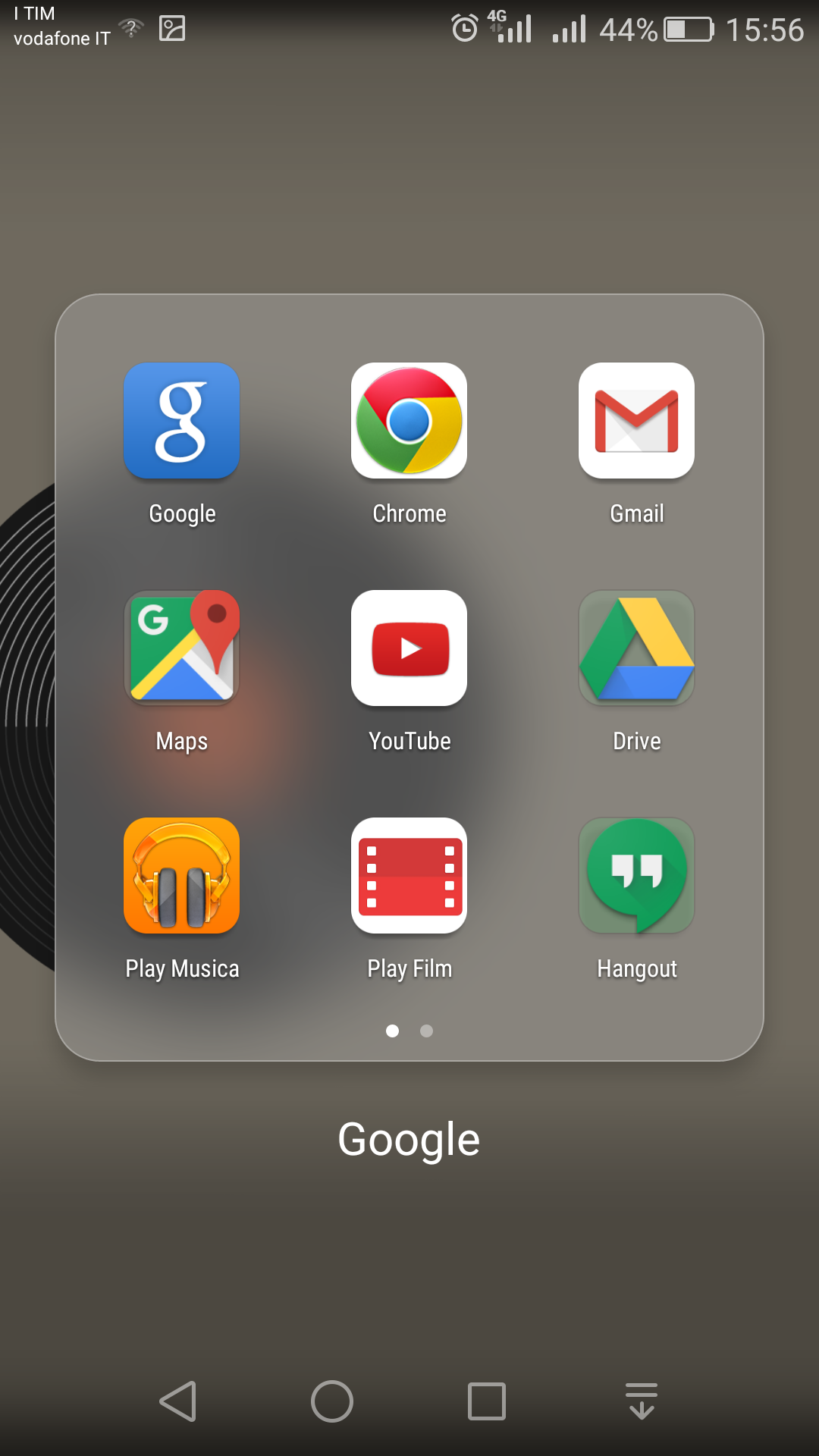The image size is (819, 1456).
Task: Go to the second folder page dot
Action: (427, 1031)
